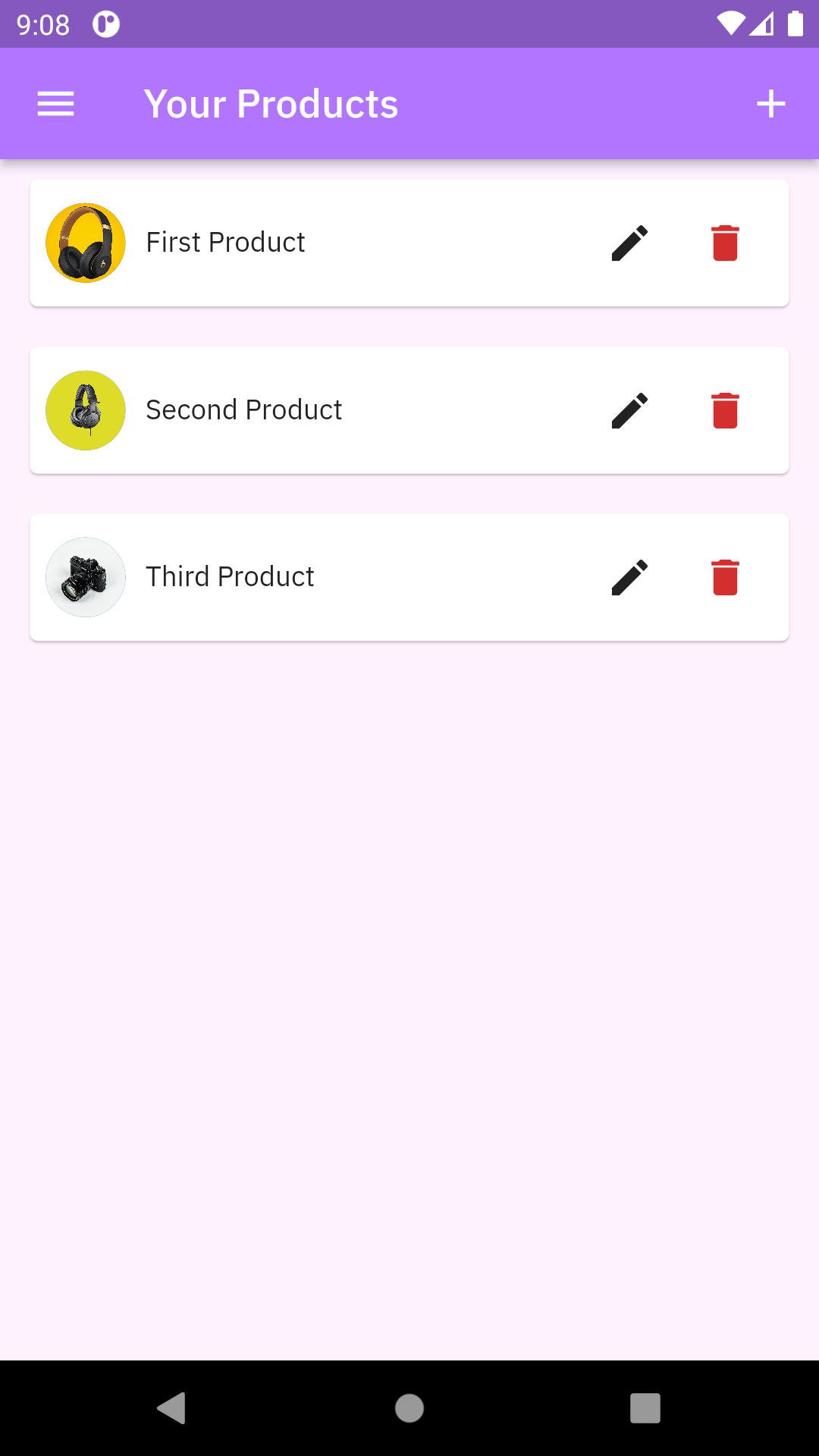Open the First Product image thumbnail
The image size is (819, 1456).
pos(85,243)
